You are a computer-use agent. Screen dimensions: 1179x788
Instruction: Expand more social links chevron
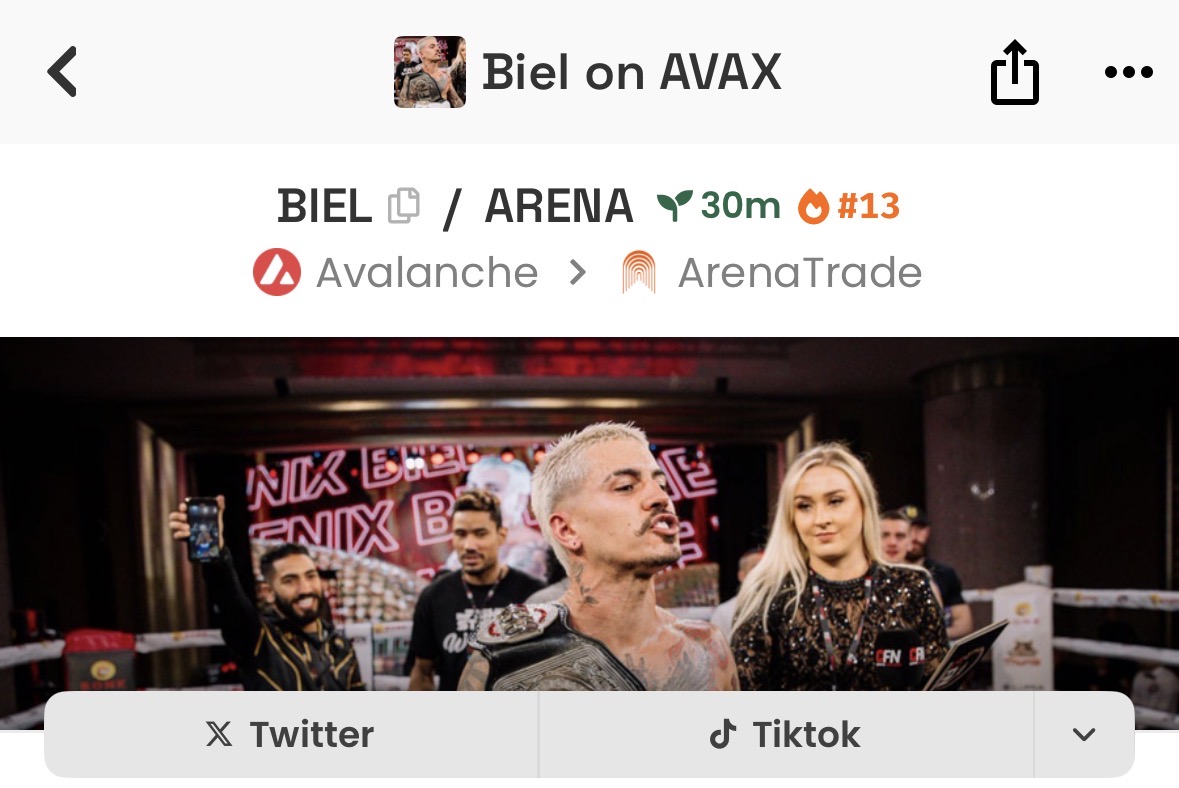(x=1083, y=735)
